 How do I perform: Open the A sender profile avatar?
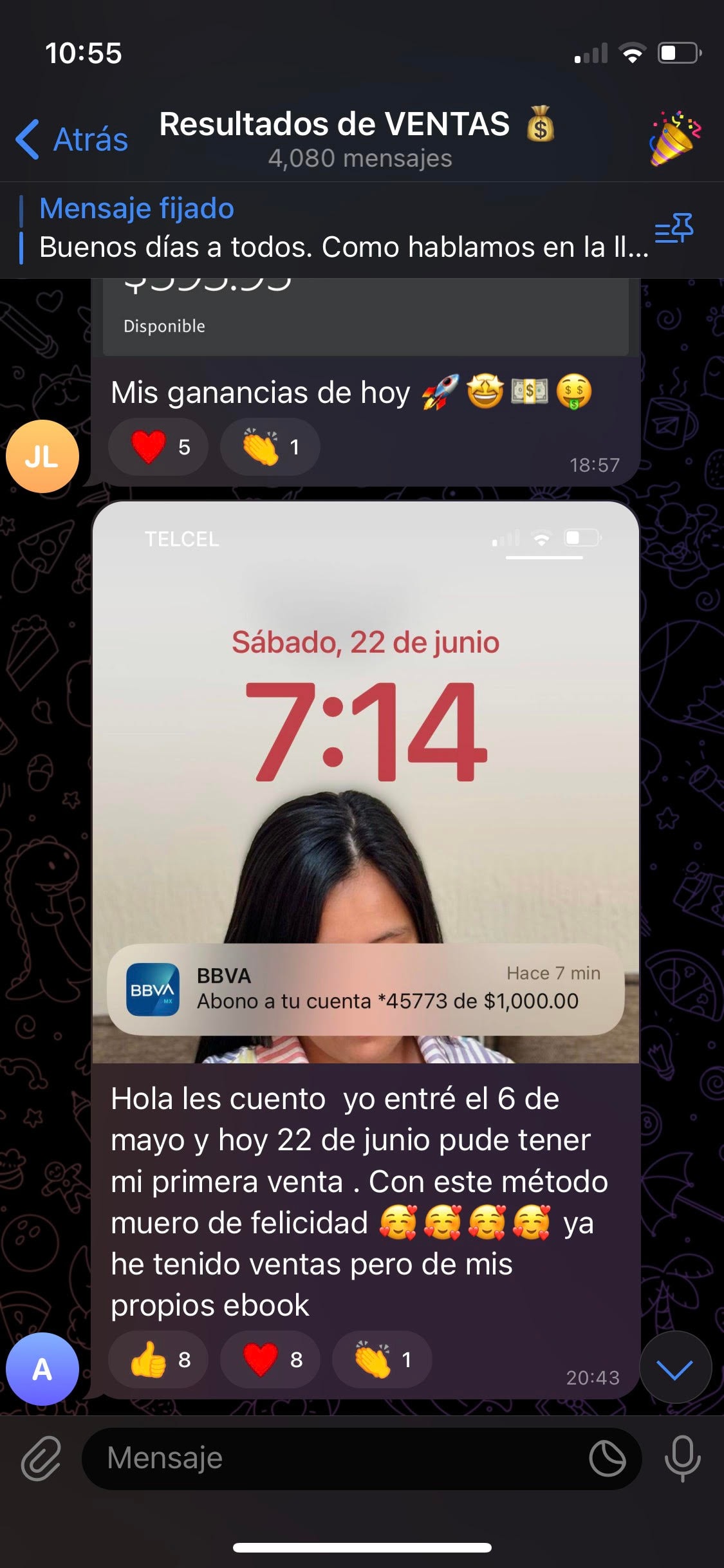[x=42, y=1368]
